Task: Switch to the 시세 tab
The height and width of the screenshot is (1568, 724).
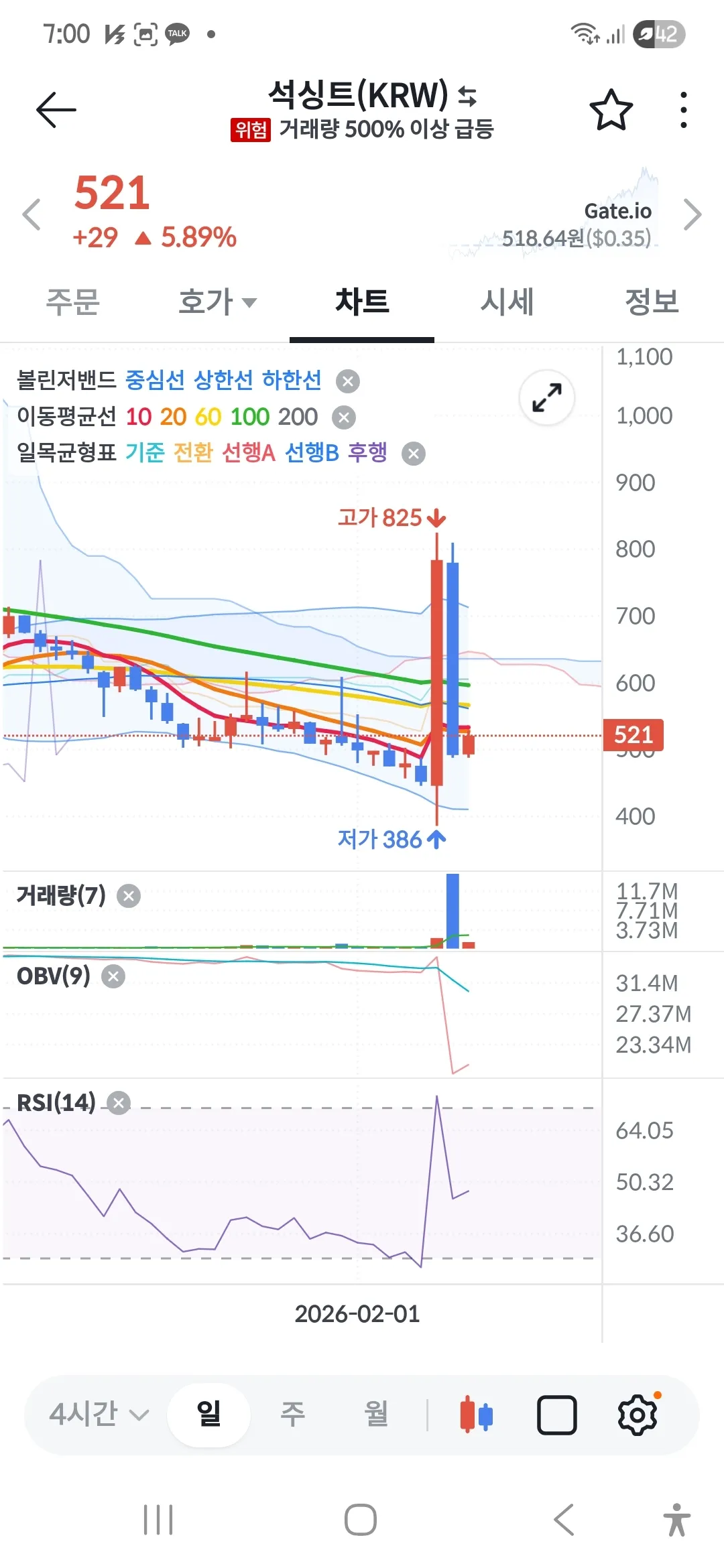Action: [x=507, y=302]
